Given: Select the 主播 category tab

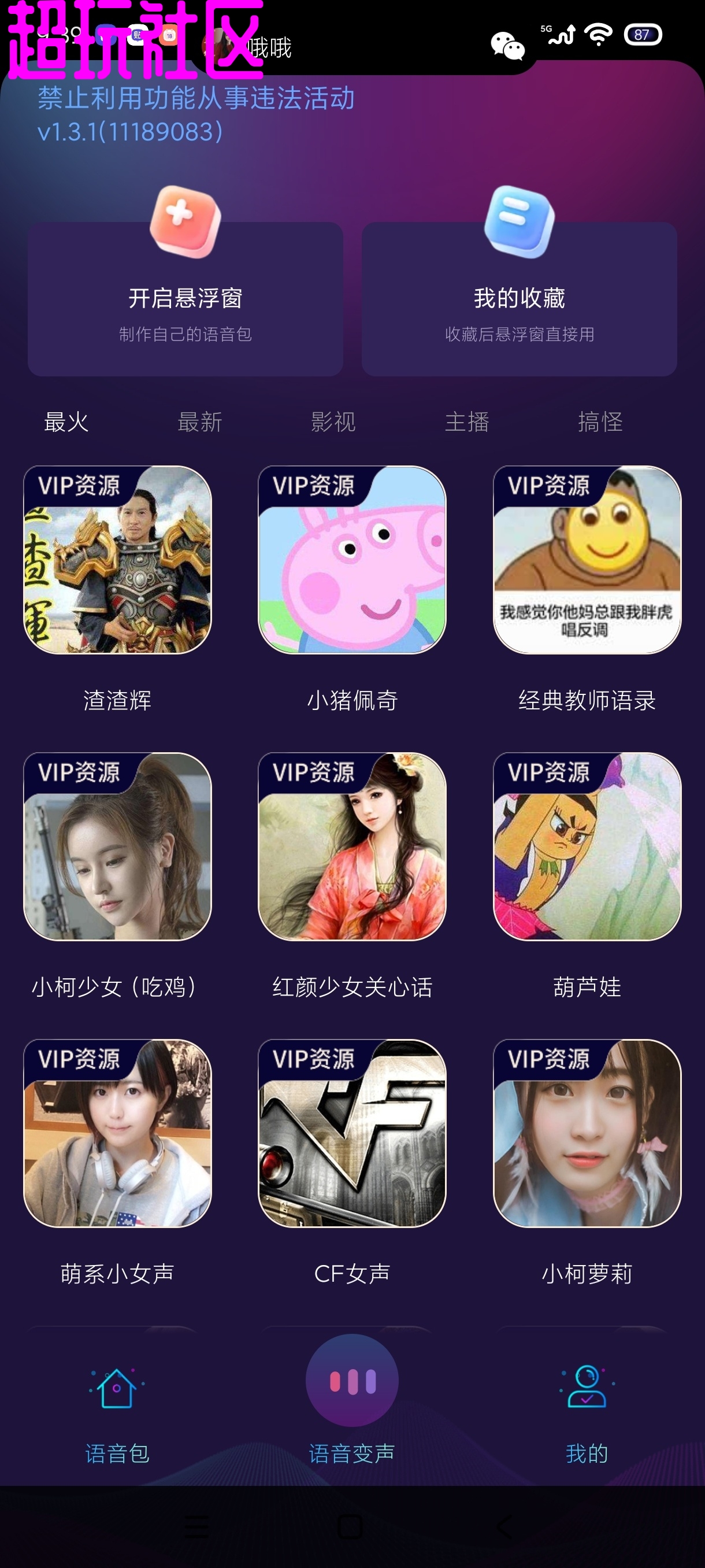Looking at the screenshot, I should click(466, 421).
